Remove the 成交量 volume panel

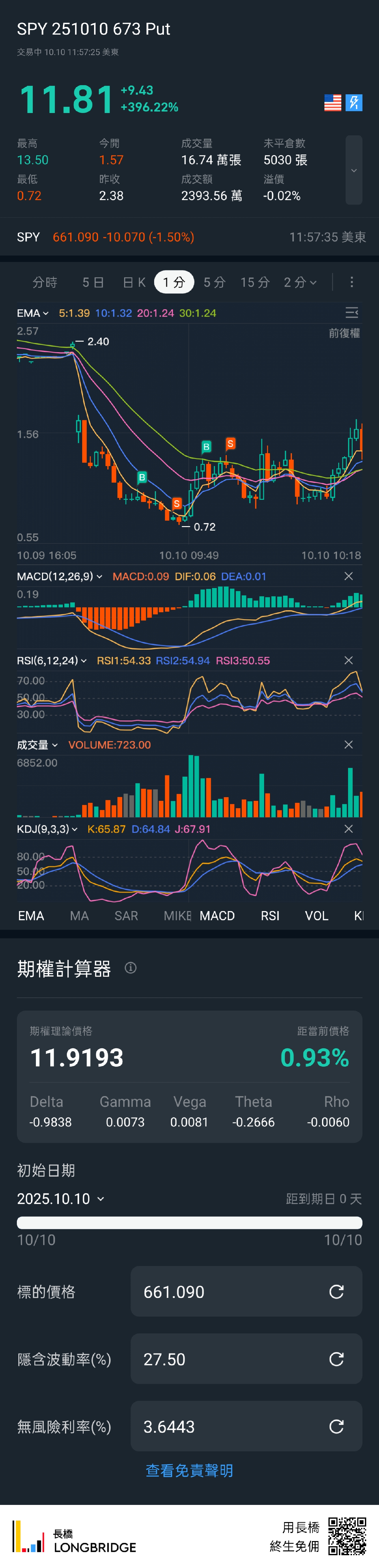(349, 744)
